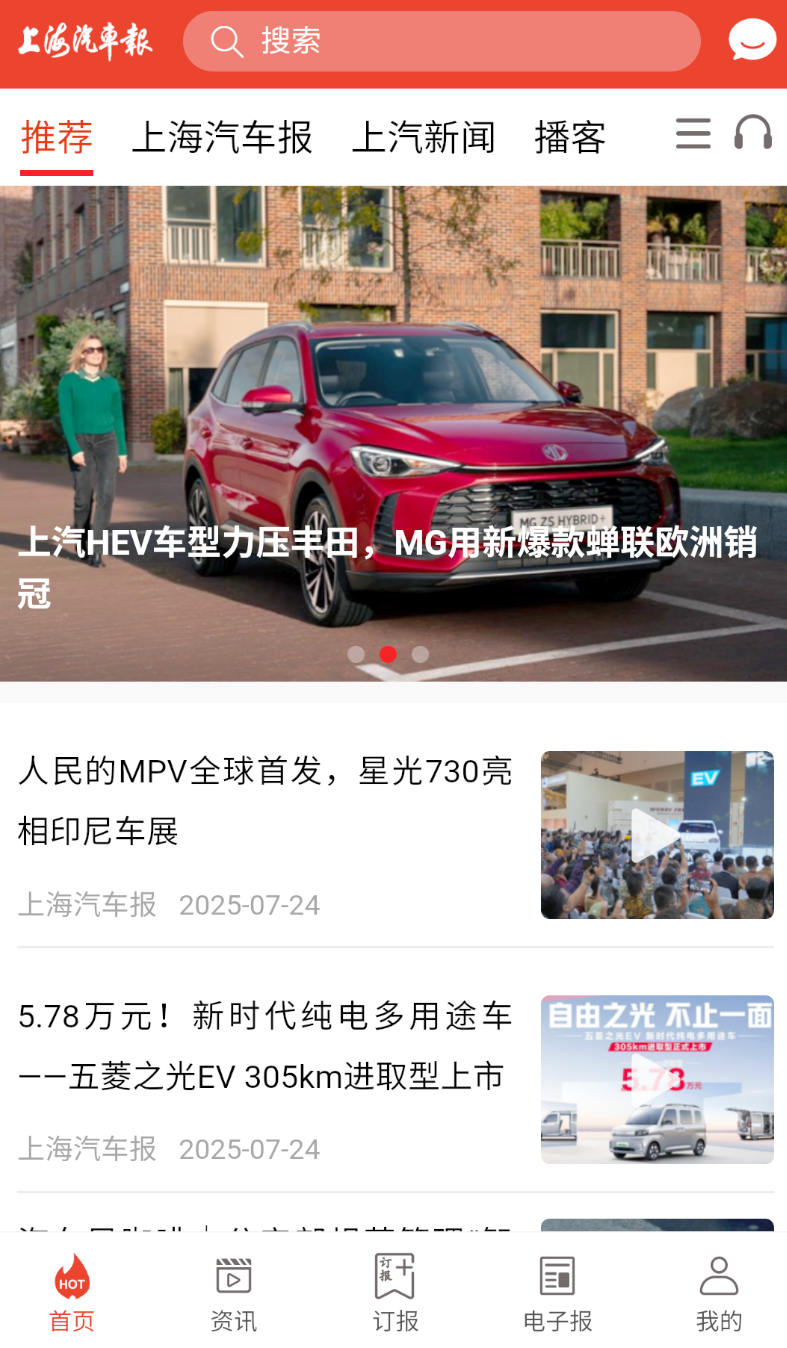Select the 推荐 tab
The height and width of the screenshot is (1348, 787).
click(57, 139)
